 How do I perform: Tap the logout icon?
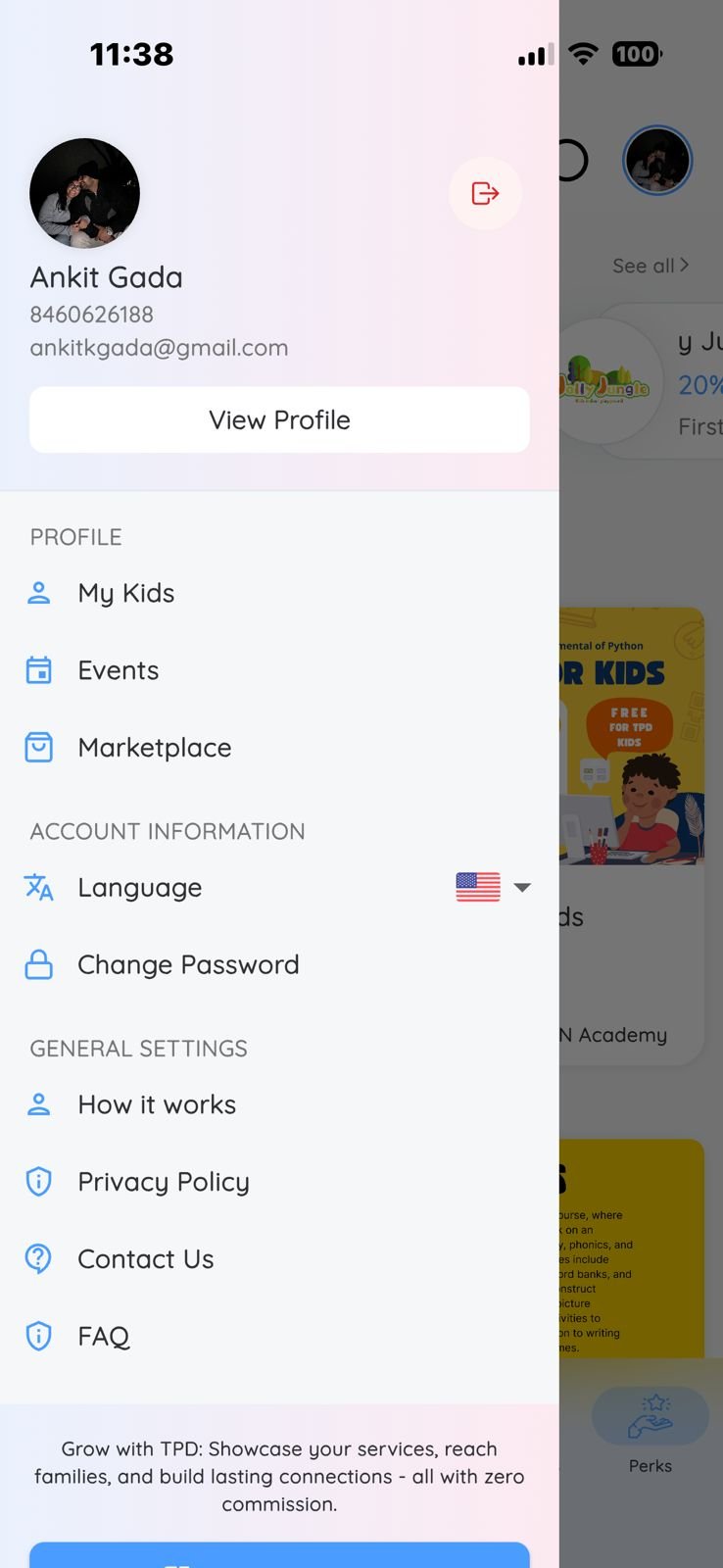click(485, 193)
